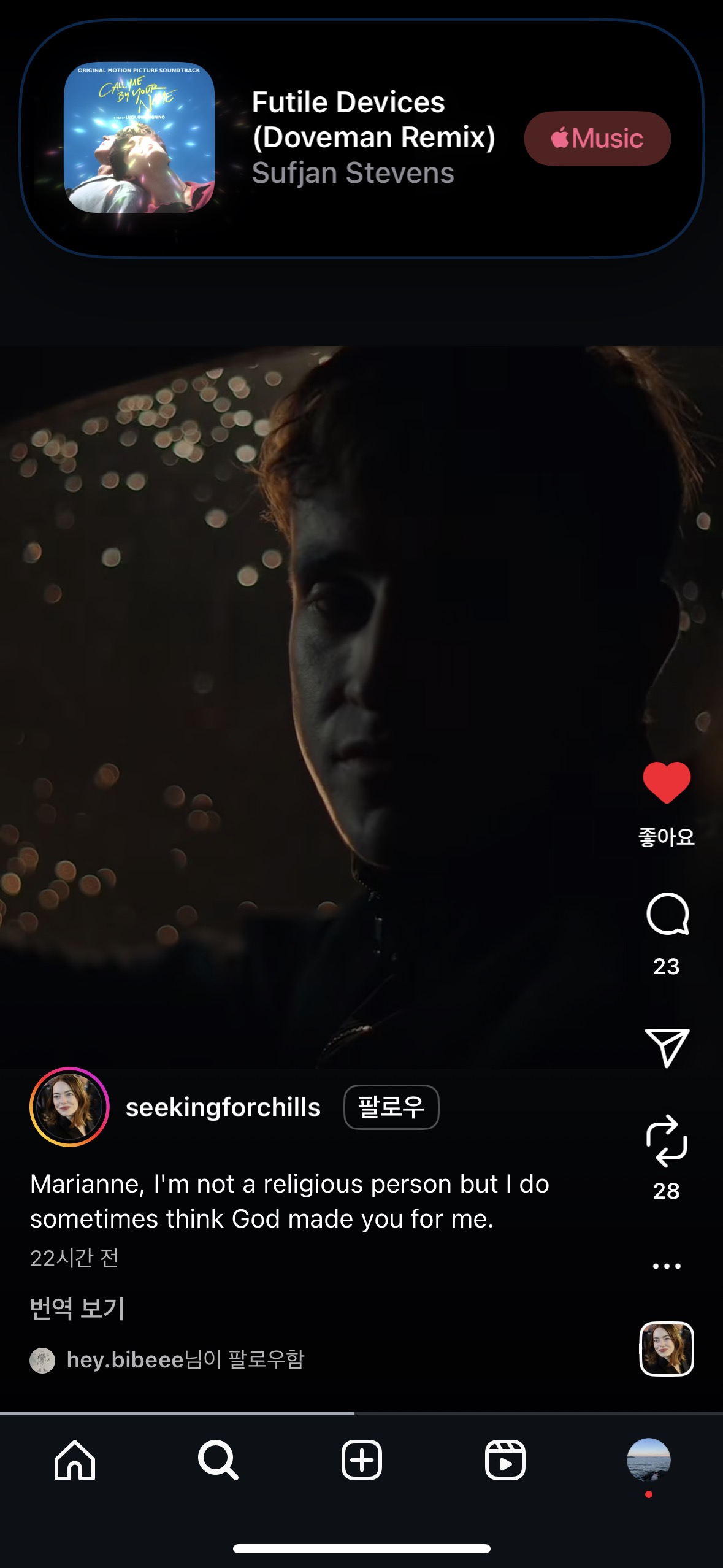This screenshot has height=1568, width=723.
Task: Tap 번역 보기 to translate the caption
Action: click(x=77, y=1309)
